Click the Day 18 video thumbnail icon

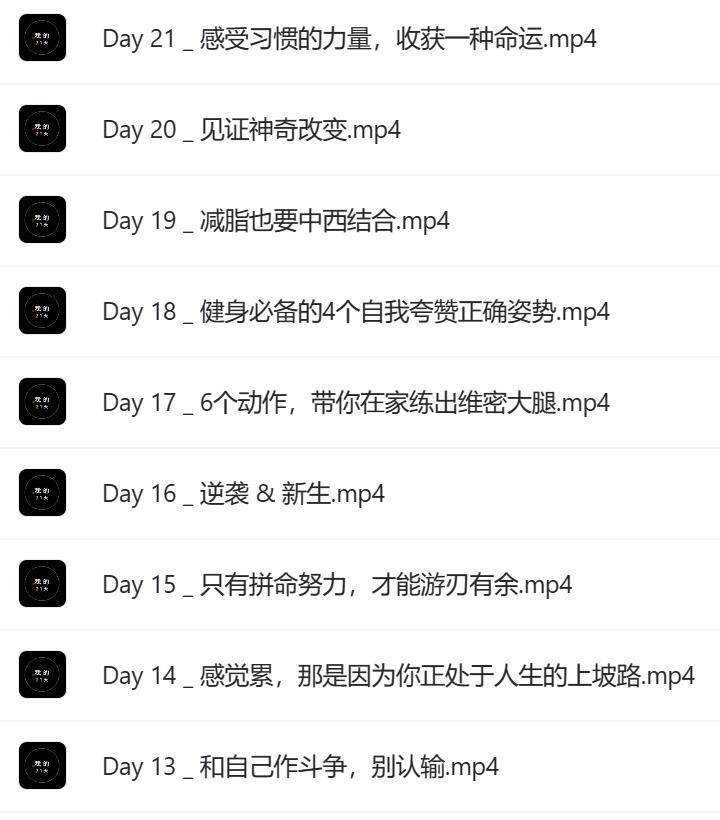coord(42,311)
